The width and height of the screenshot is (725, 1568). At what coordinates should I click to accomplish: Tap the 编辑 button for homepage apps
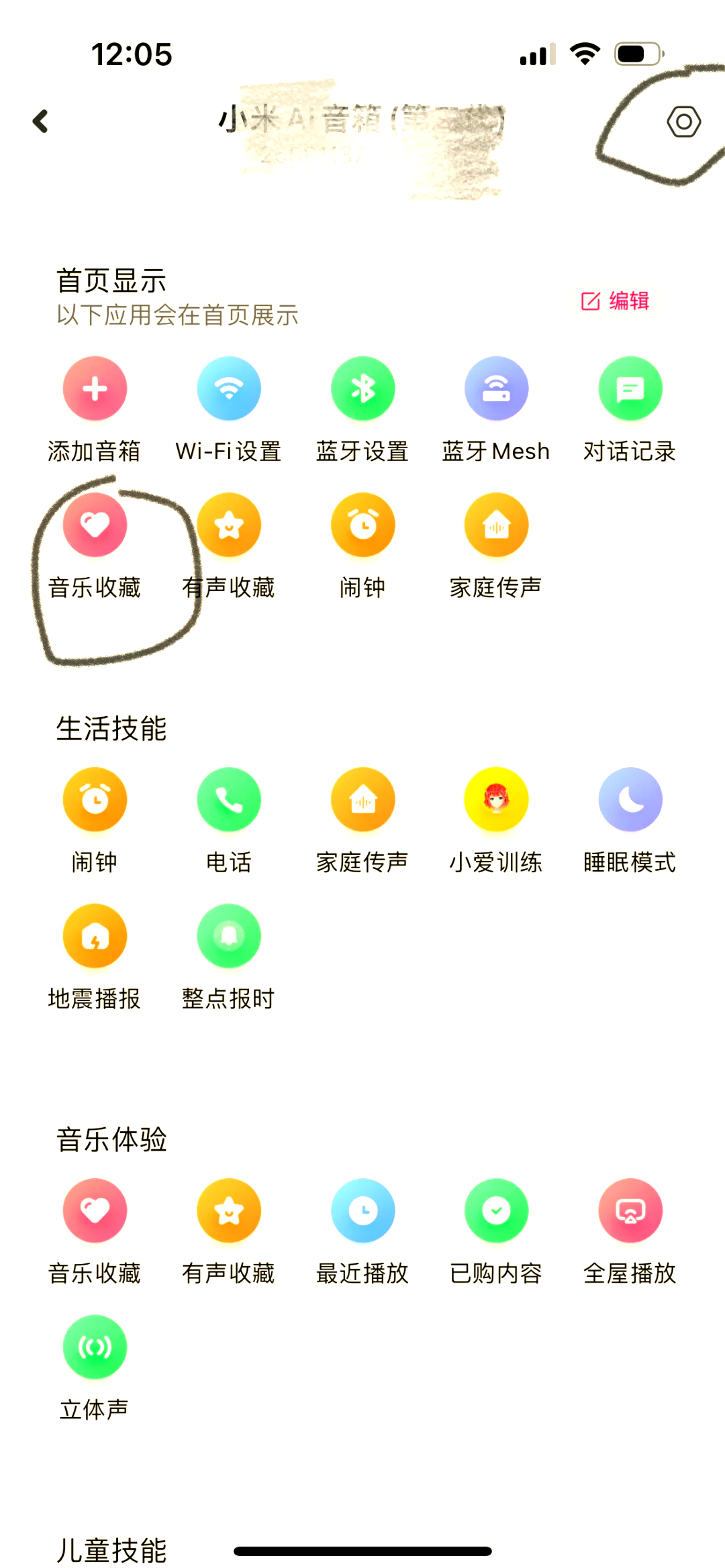616,301
